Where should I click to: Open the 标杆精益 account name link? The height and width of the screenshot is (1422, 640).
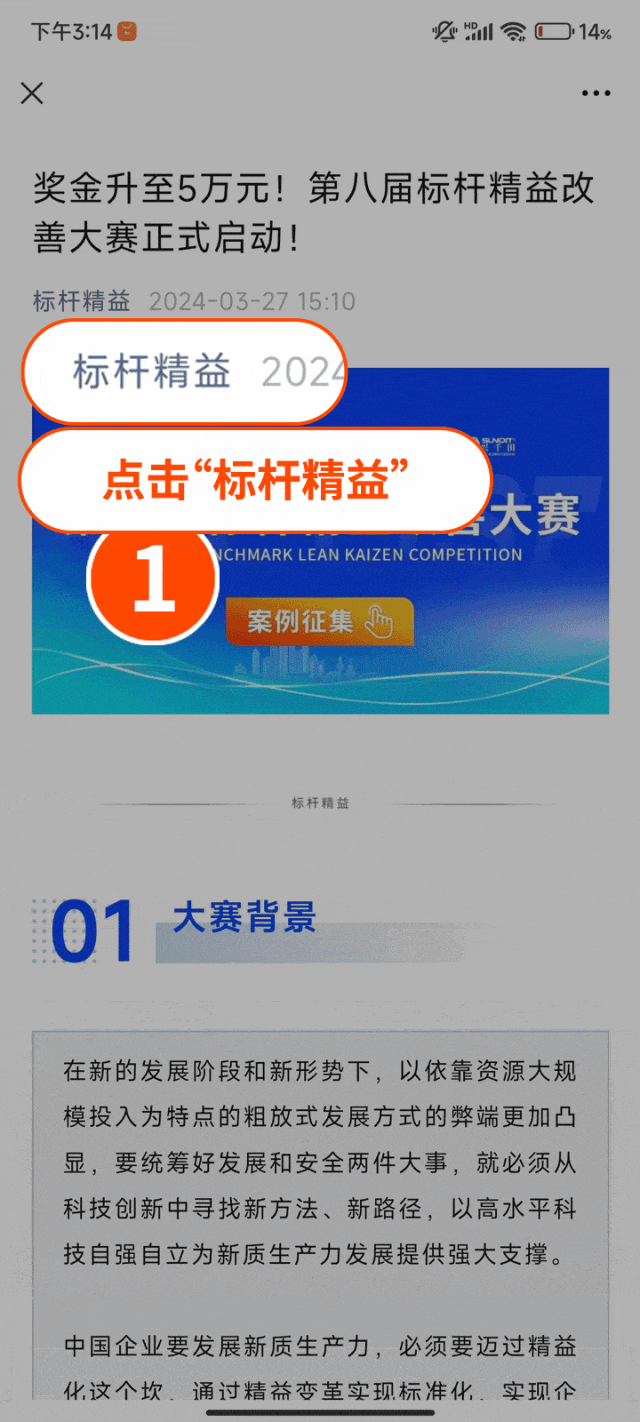81,301
